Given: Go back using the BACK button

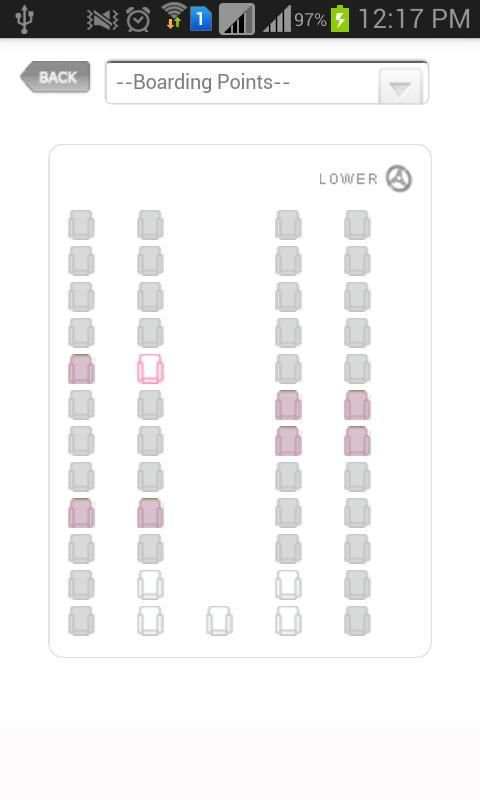Looking at the screenshot, I should (55, 78).
